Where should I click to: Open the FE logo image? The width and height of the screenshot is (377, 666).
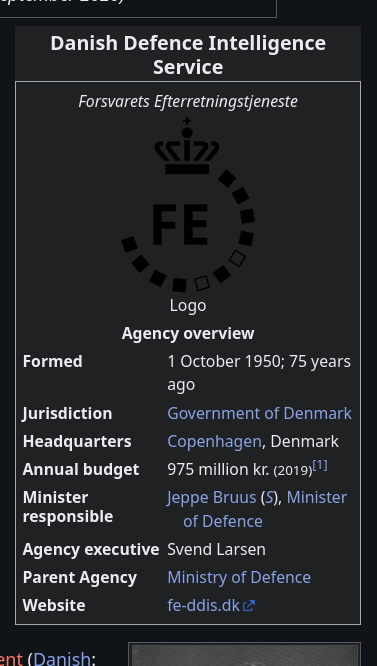click(x=188, y=205)
